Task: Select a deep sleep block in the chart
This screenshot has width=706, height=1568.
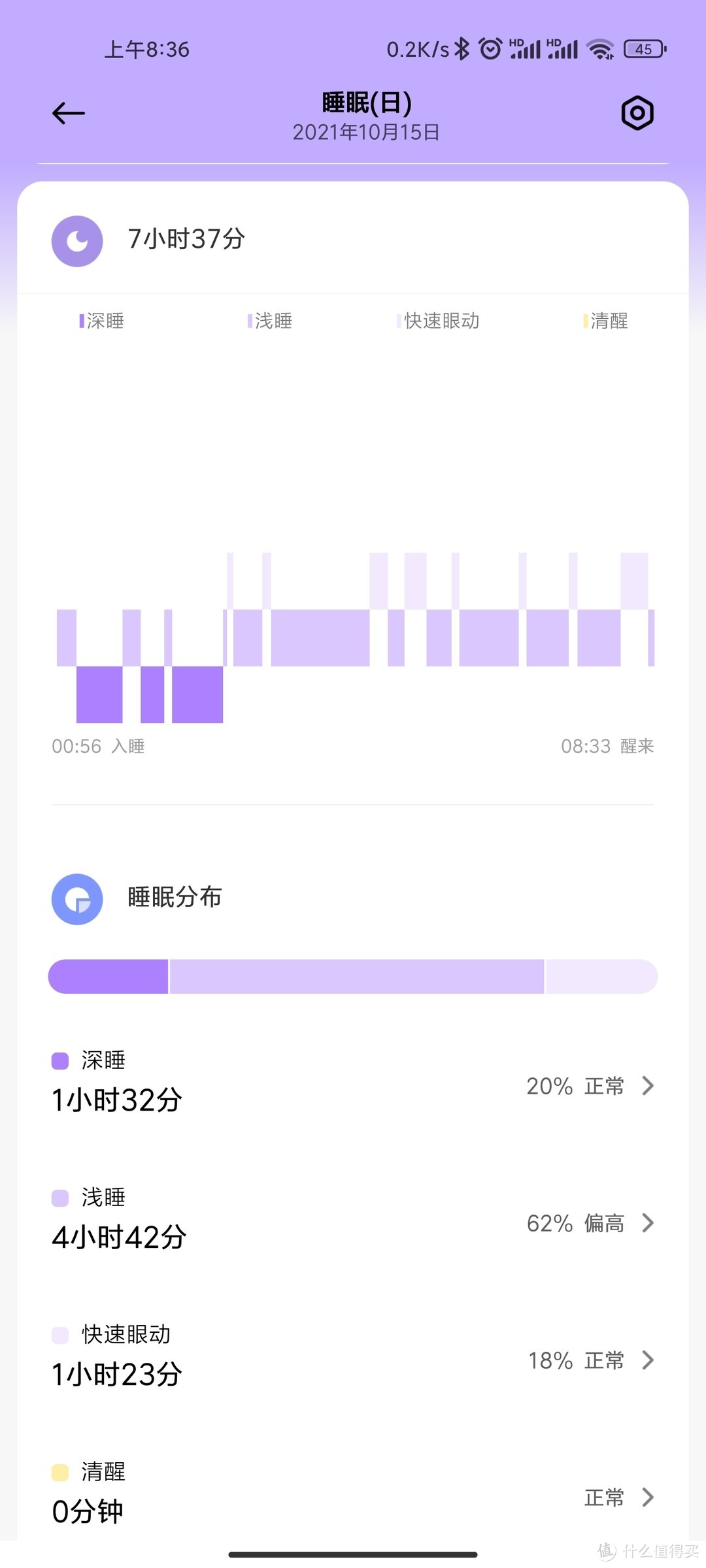Action: pyautogui.click(x=98, y=693)
